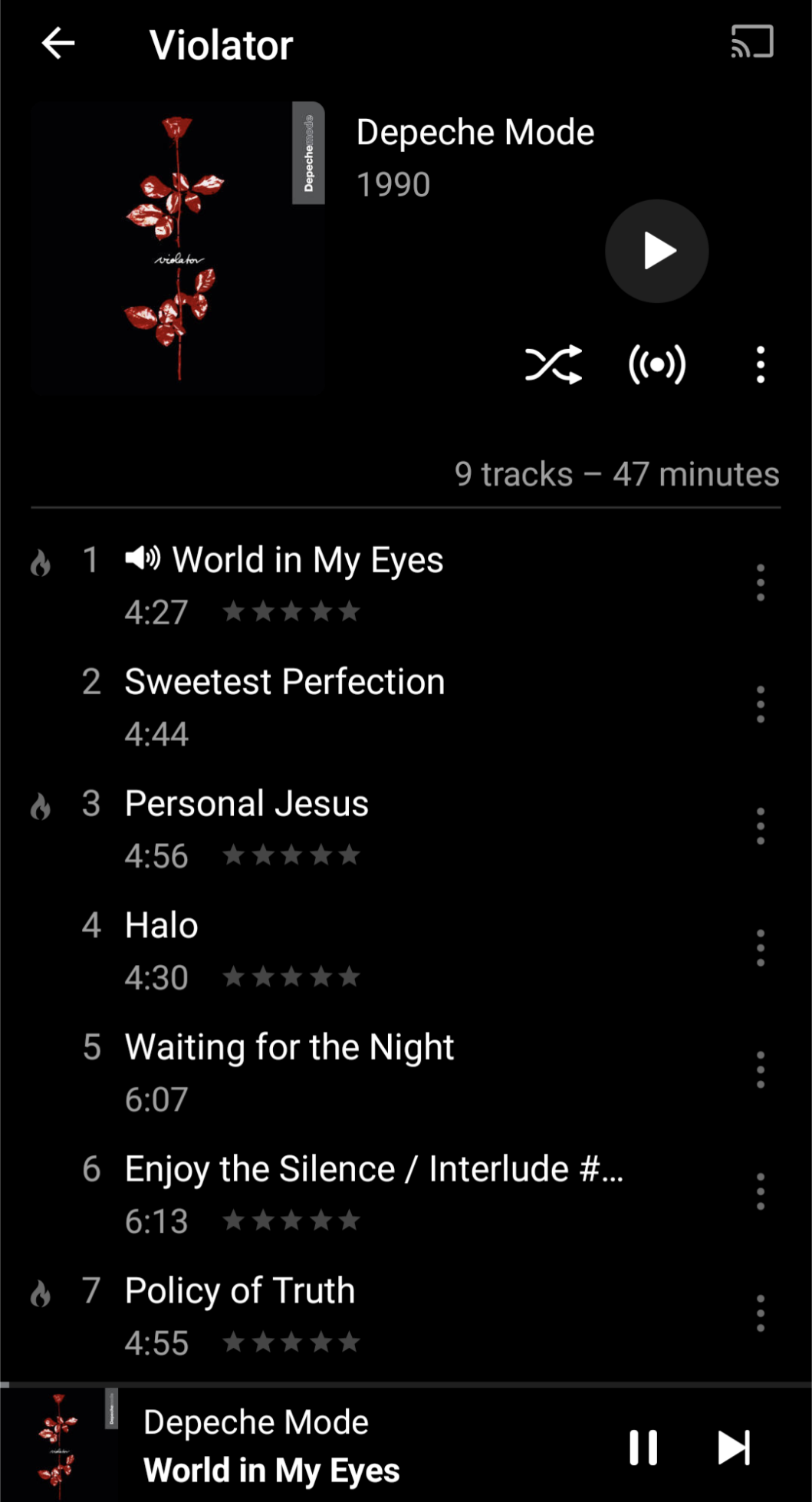The height and width of the screenshot is (1502, 812).
Task: Open options for Personal Jesus
Action: (x=760, y=826)
